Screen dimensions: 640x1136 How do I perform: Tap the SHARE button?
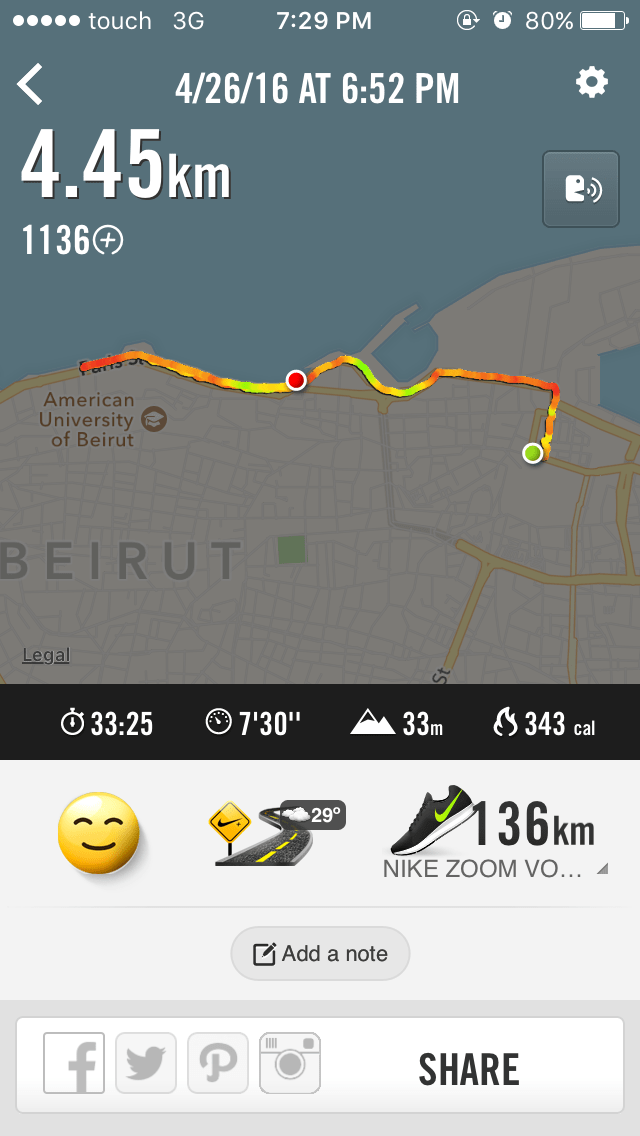tap(469, 1069)
